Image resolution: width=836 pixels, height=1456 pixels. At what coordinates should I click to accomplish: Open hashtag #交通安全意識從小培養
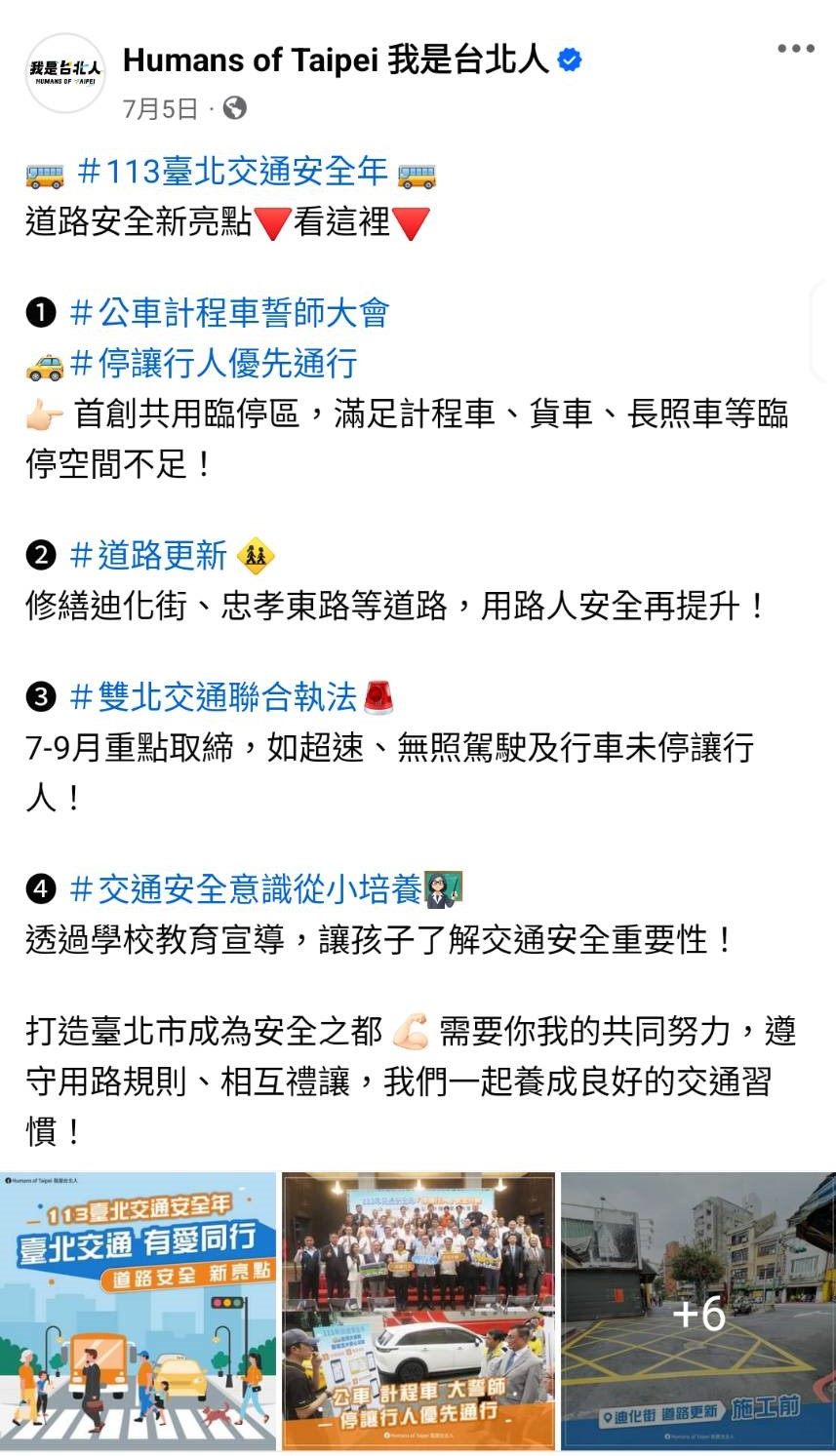[x=245, y=888]
